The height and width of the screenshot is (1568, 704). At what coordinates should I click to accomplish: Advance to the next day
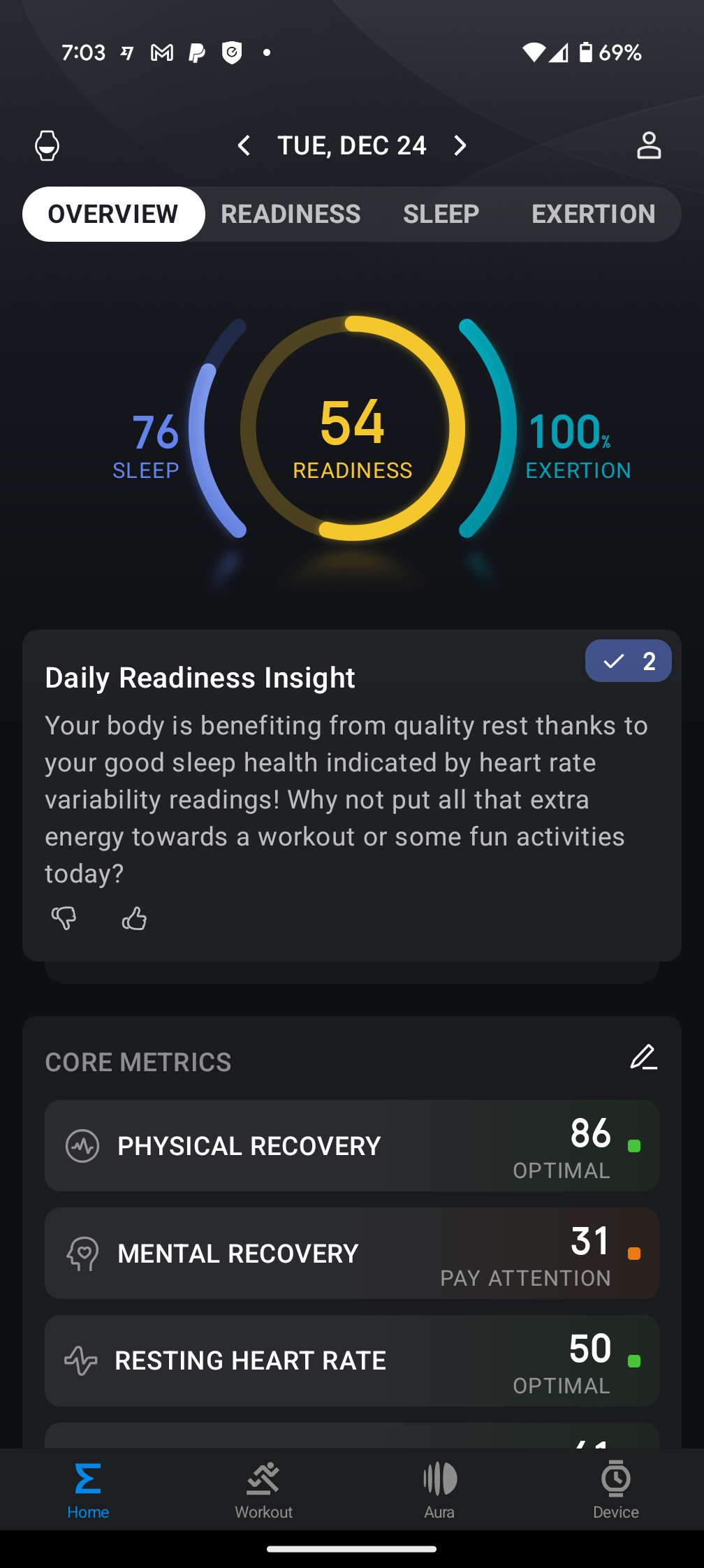pos(460,145)
